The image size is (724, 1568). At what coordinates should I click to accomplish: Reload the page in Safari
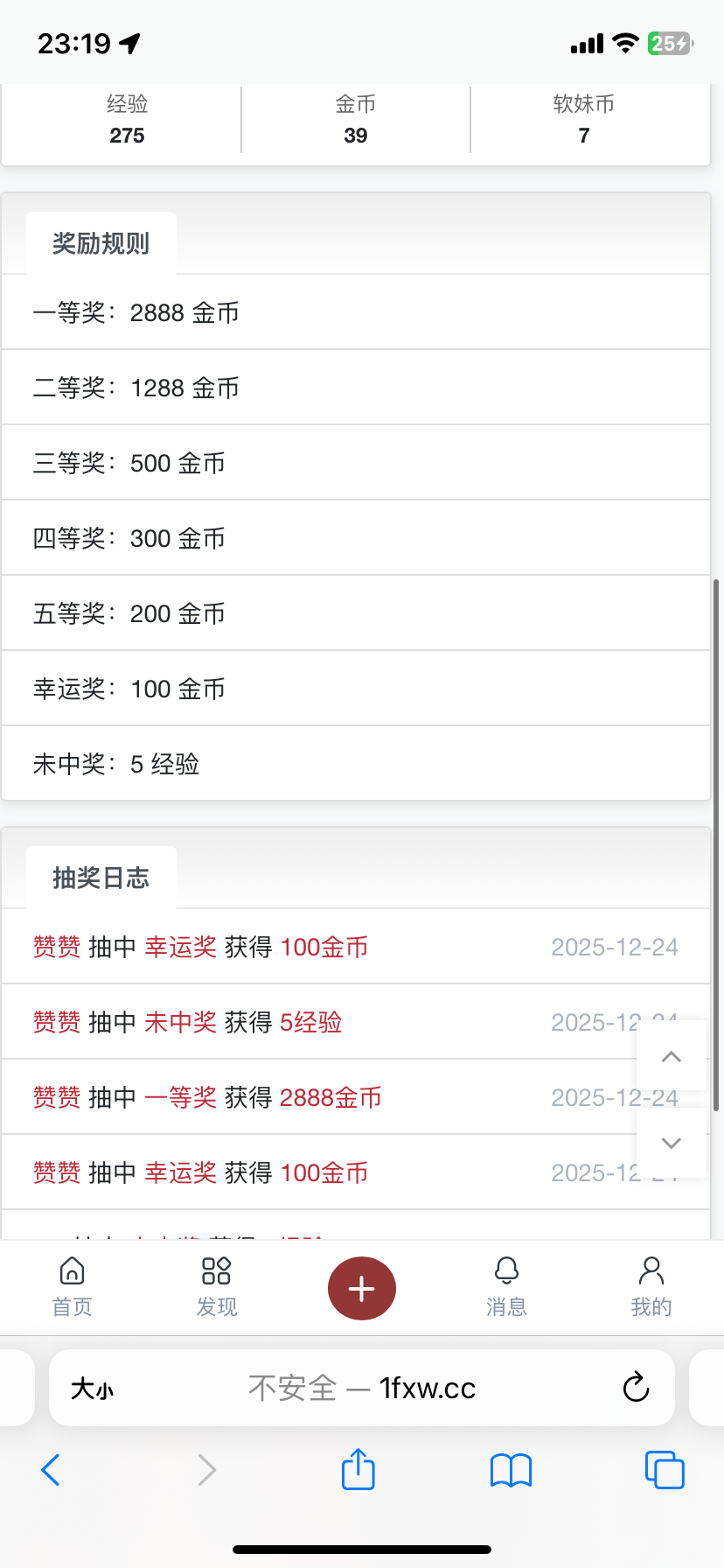[636, 1387]
